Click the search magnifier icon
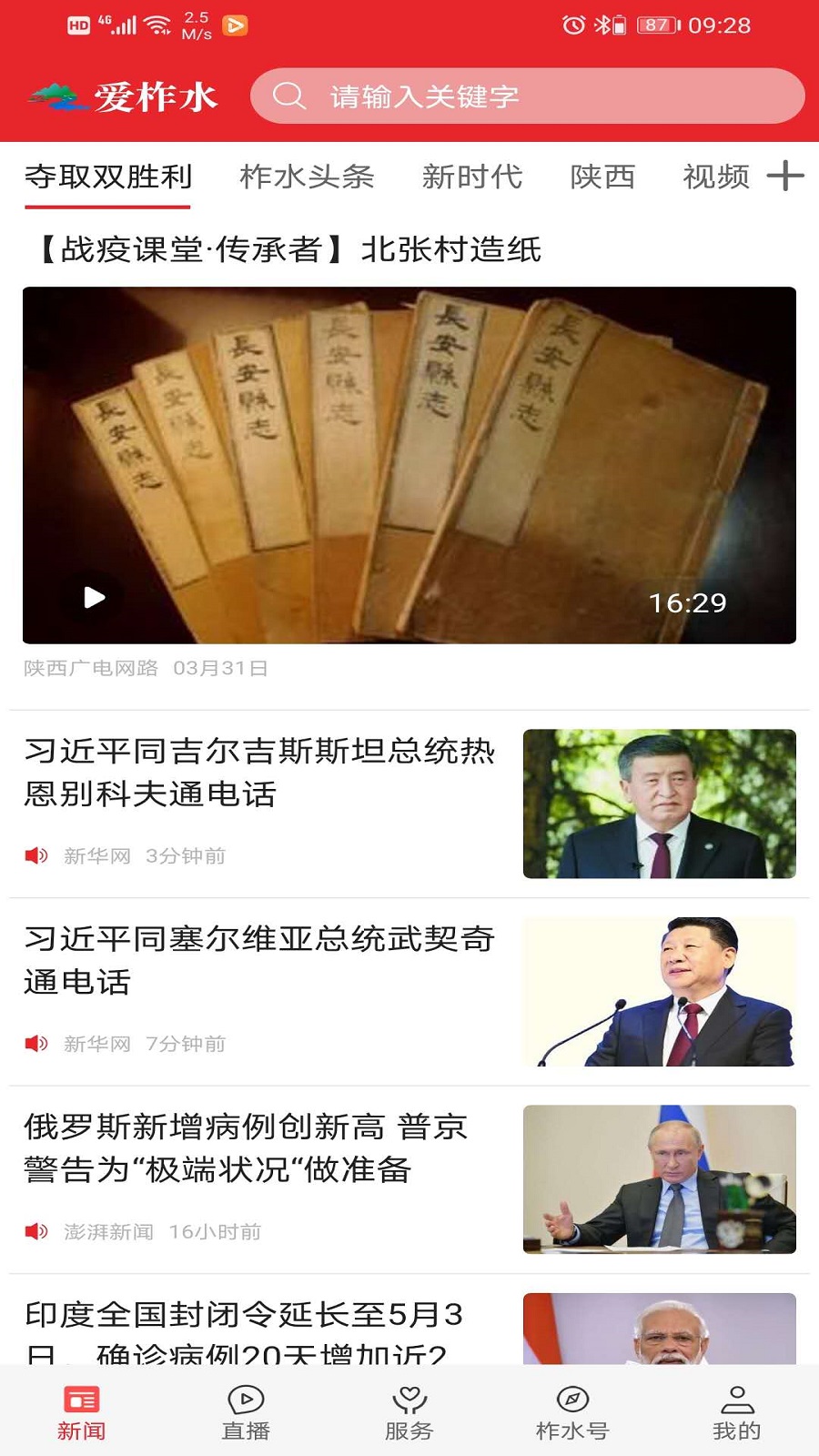Image resolution: width=819 pixels, height=1456 pixels. (289, 95)
